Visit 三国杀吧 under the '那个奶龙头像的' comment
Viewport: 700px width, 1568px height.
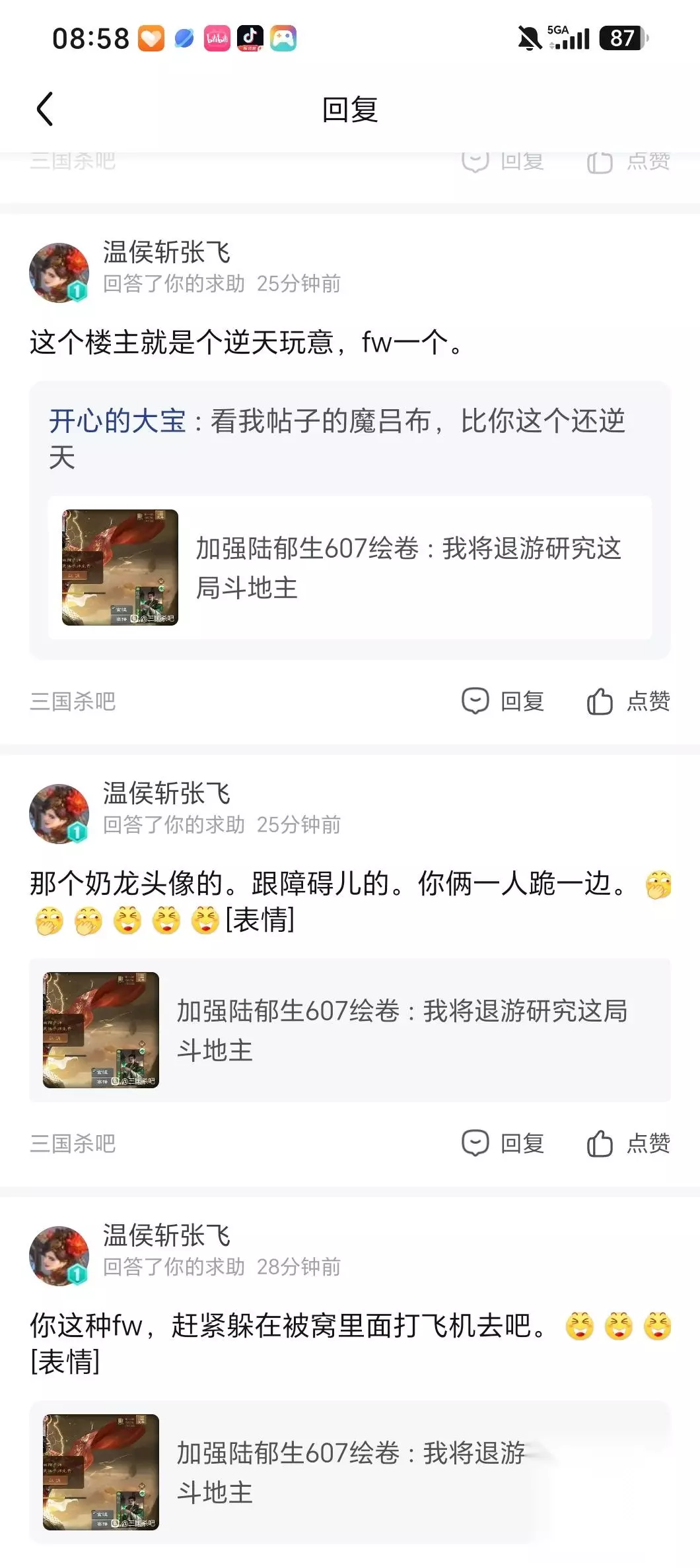point(73,1144)
